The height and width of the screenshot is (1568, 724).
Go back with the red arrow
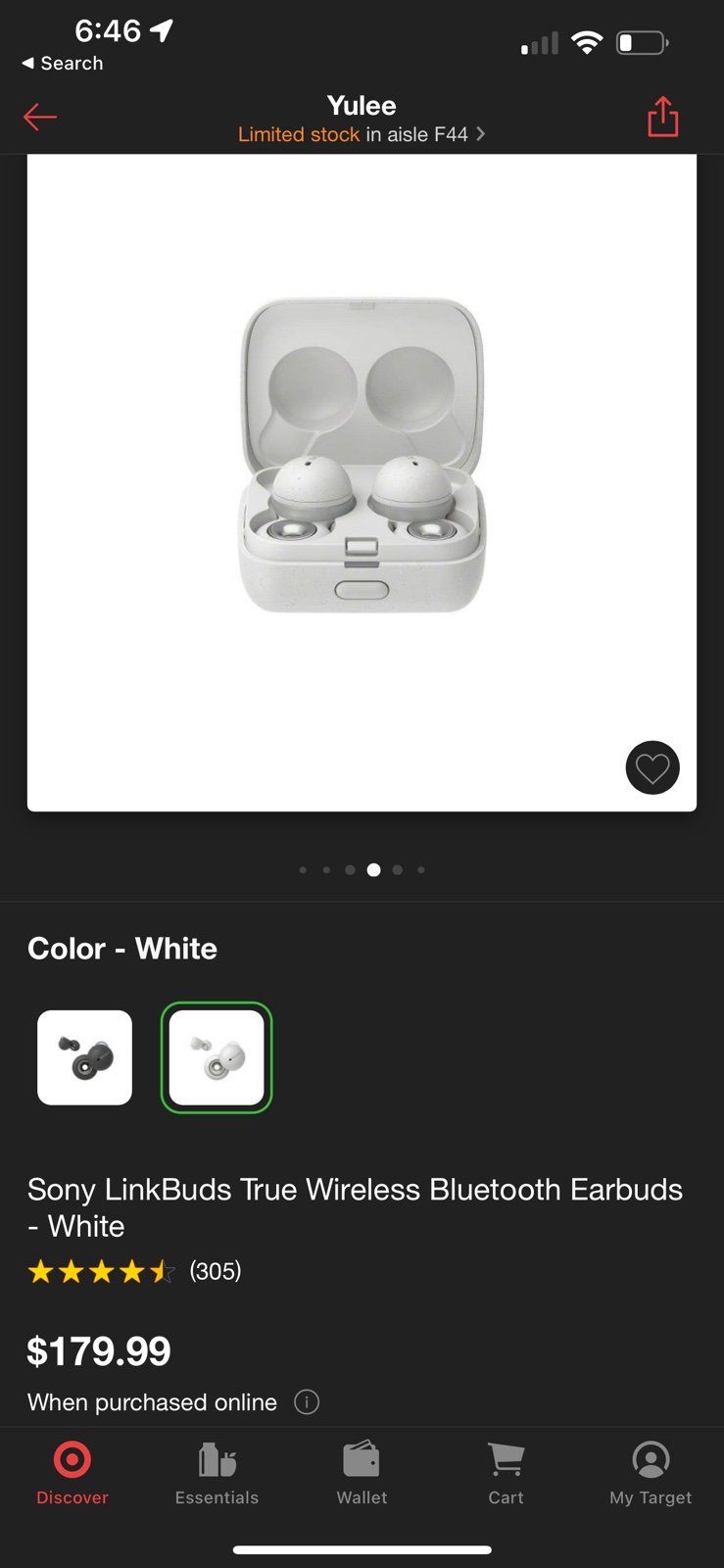coord(40,118)
